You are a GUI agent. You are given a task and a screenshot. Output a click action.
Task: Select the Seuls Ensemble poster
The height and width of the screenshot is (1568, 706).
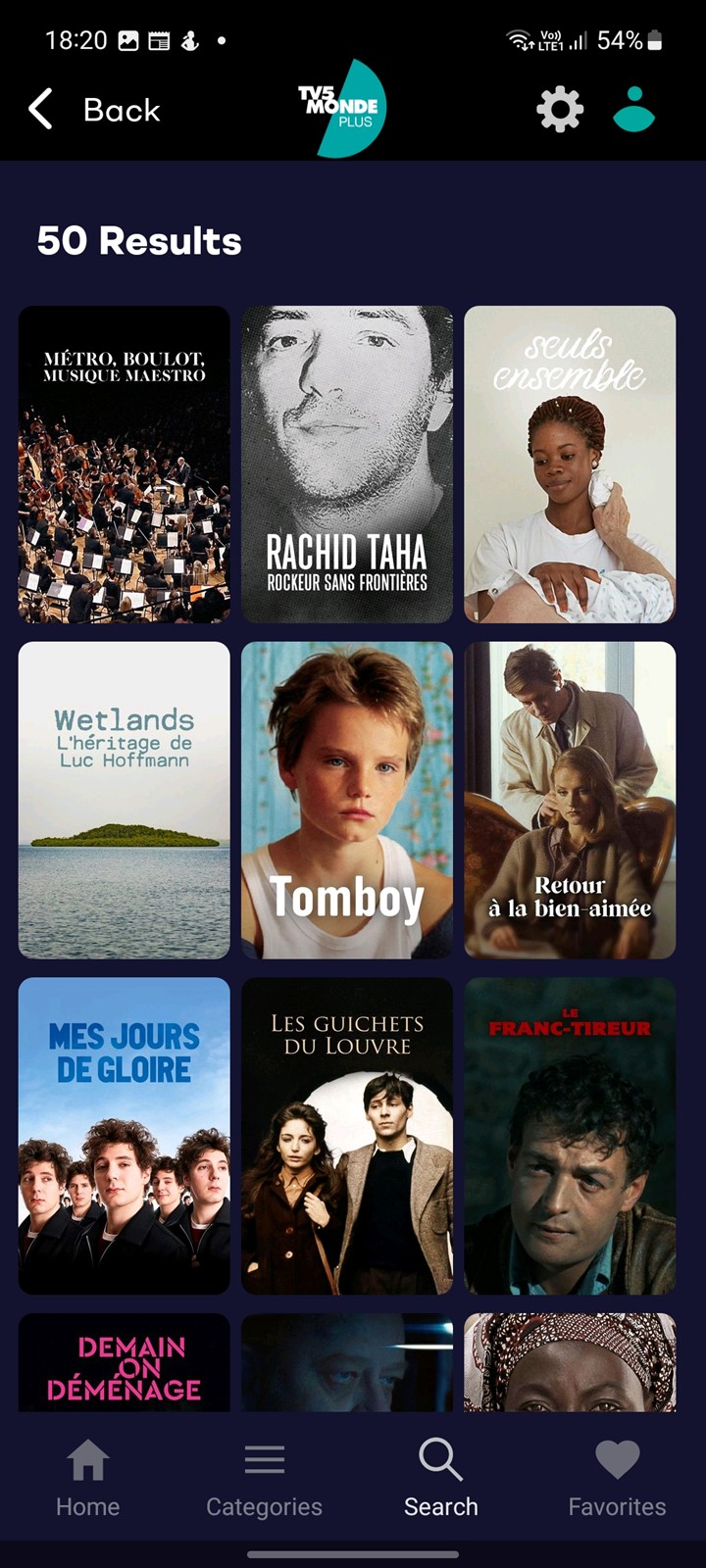click(570, 465)
